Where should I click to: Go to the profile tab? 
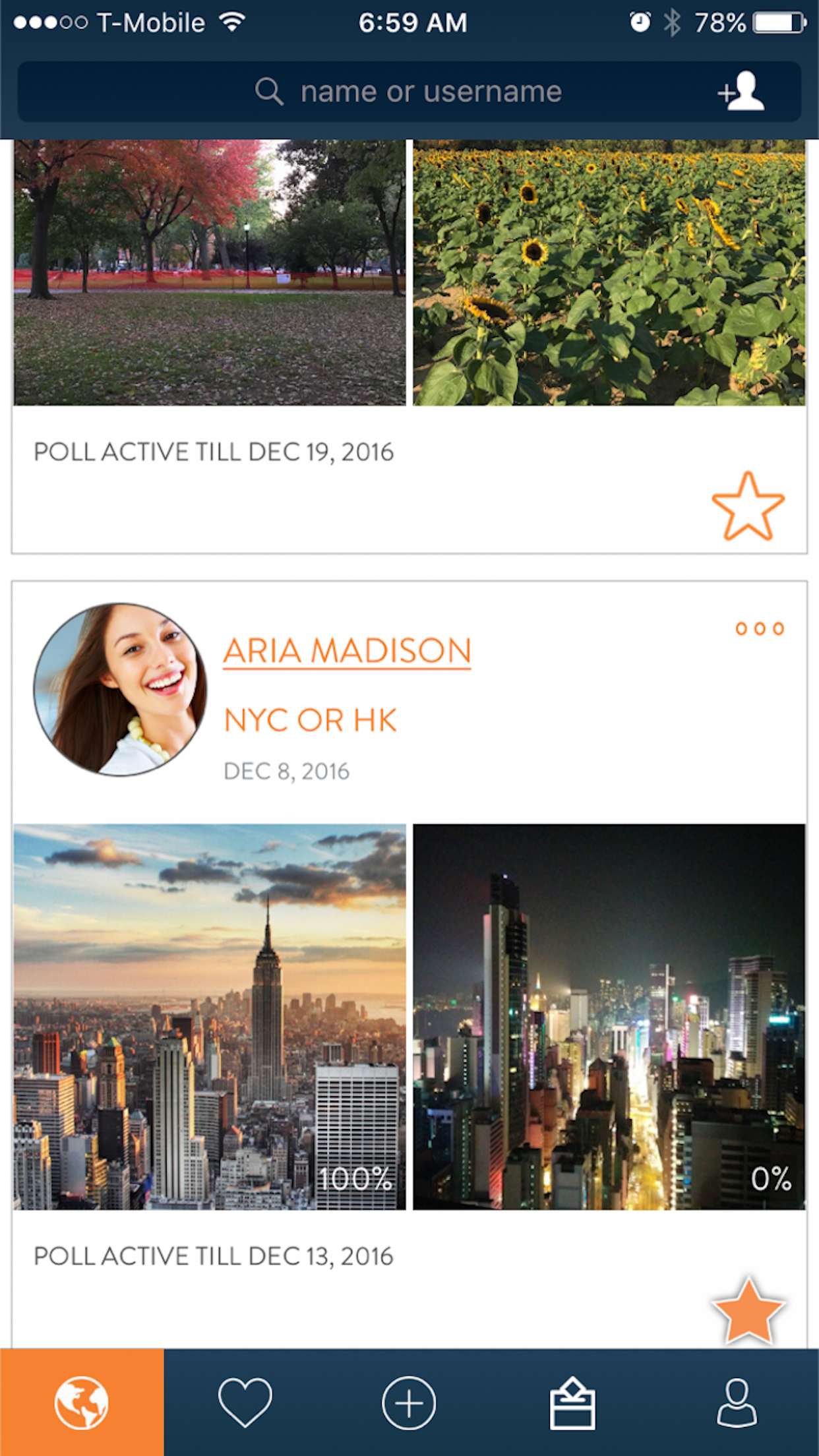(x=737, y=1403)
